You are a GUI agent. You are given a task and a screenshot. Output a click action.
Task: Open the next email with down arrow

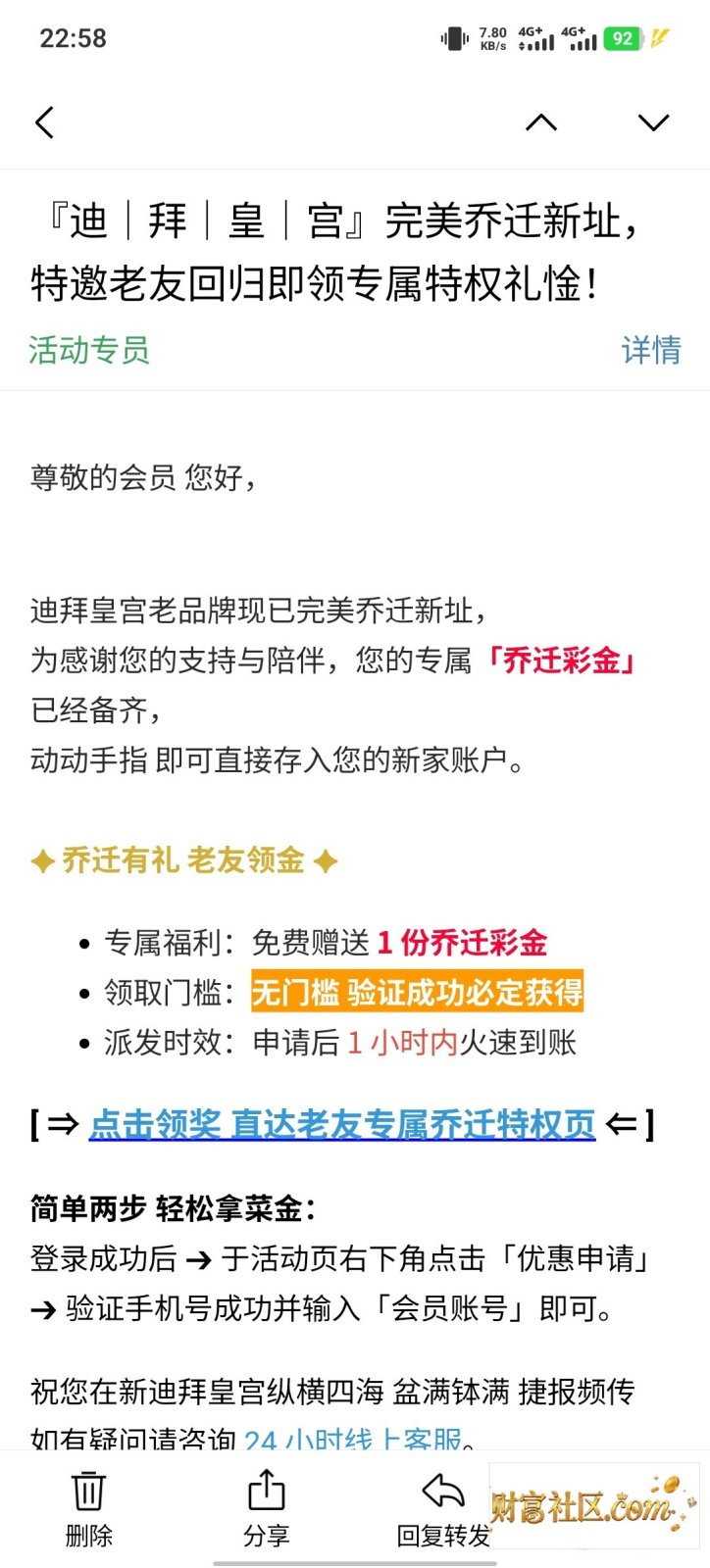[653, 122]
